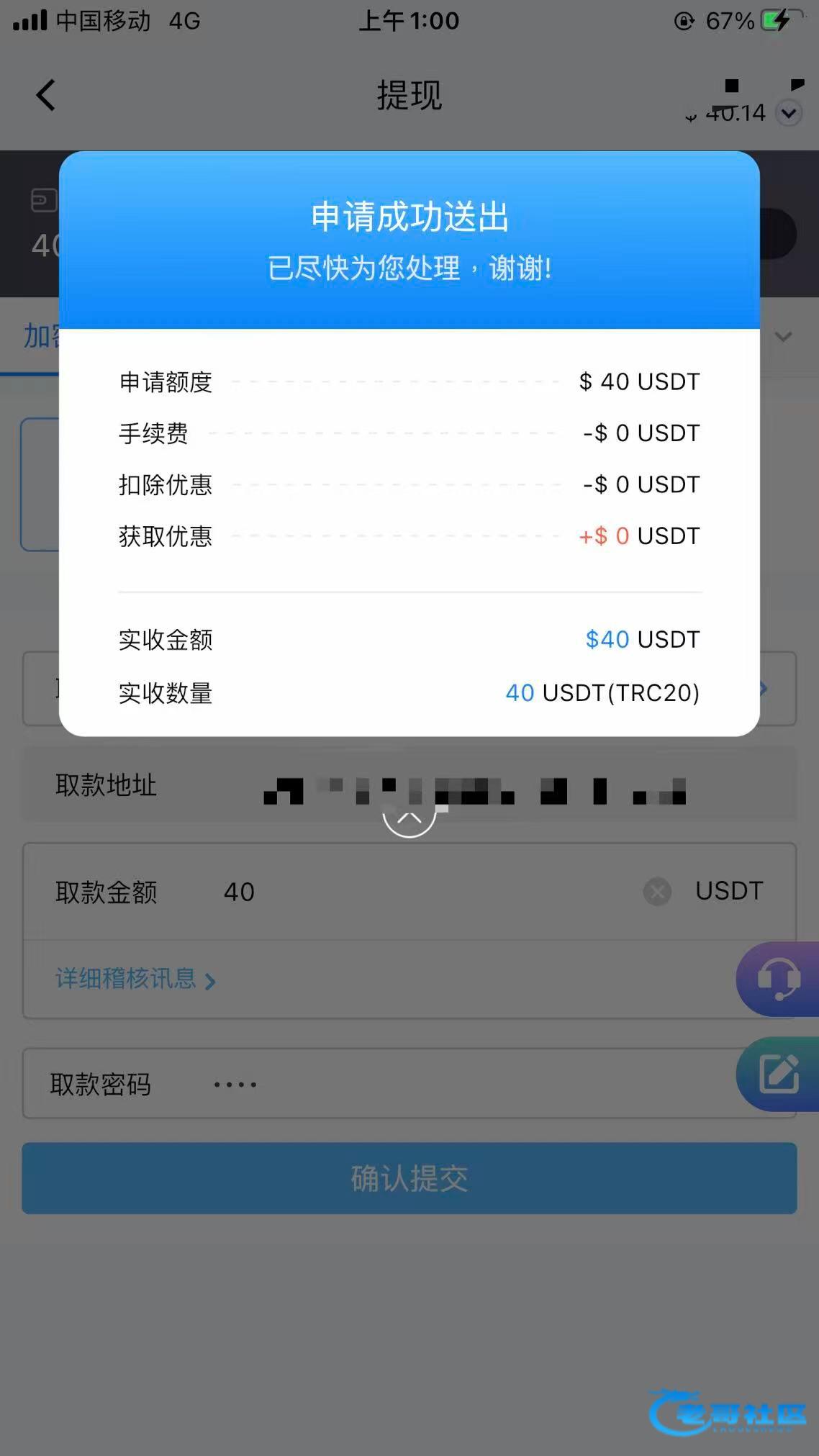The width and height of the screenshot is (819, 1456).
Task: Tap the 取款密码 password field
Action: click(409, 1083)
